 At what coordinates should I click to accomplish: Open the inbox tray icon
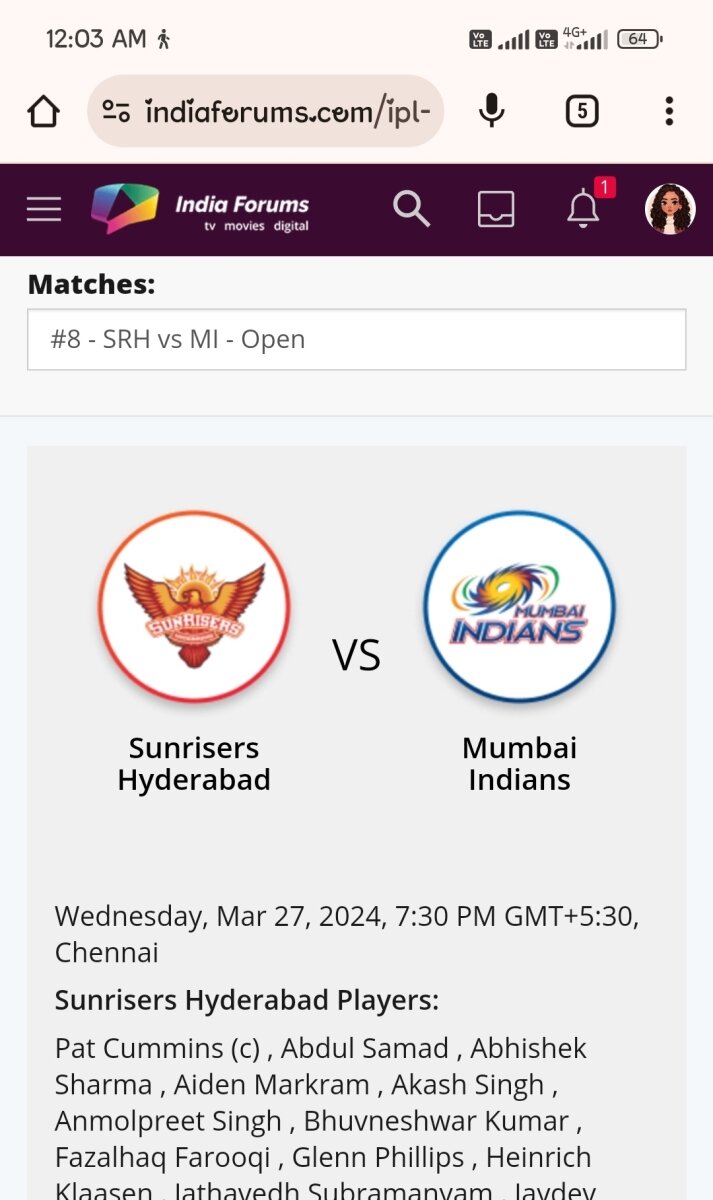pyautogui.click(x=496, y=209)
